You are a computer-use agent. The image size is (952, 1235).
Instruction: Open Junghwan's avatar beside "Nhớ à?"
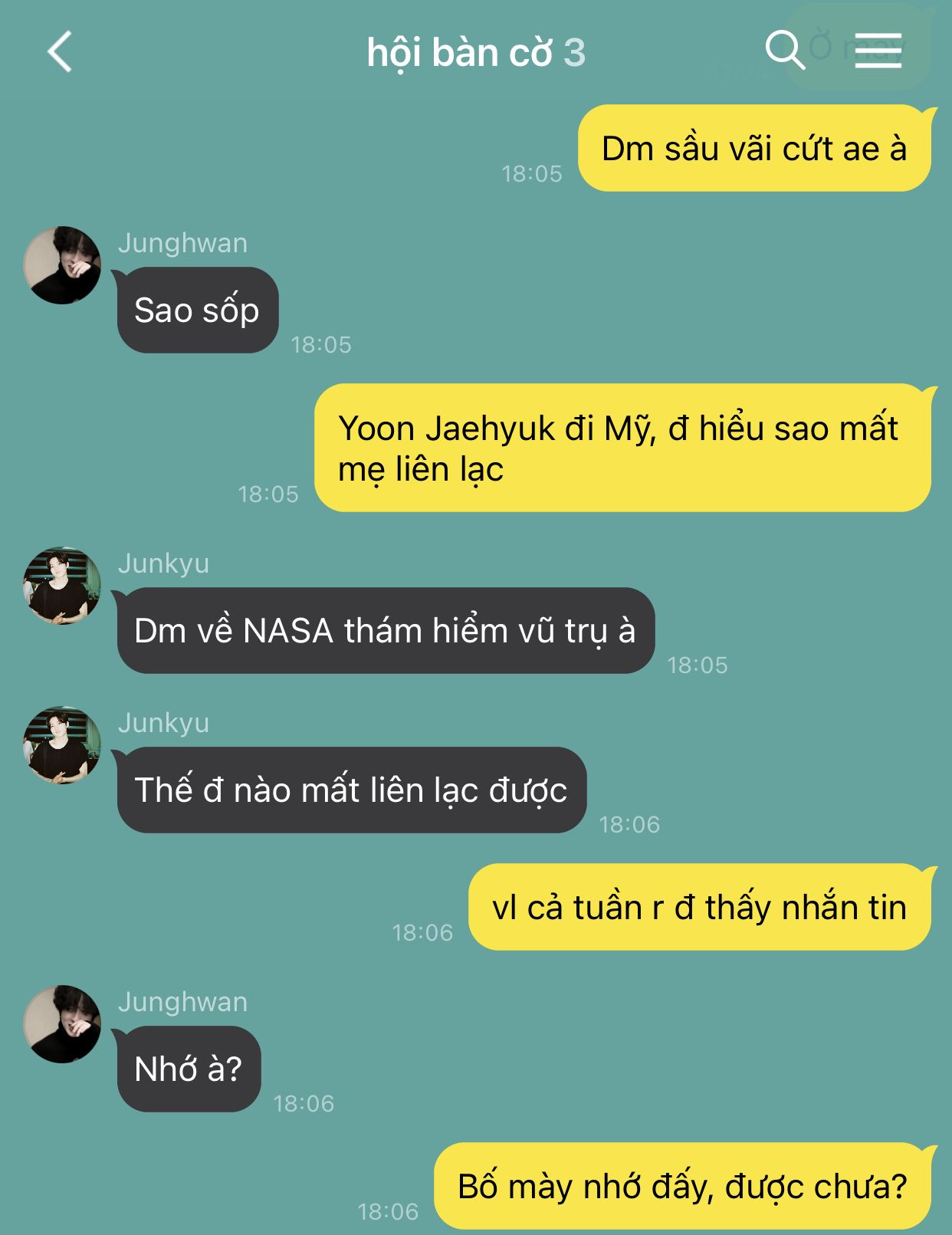point(62,1024)
